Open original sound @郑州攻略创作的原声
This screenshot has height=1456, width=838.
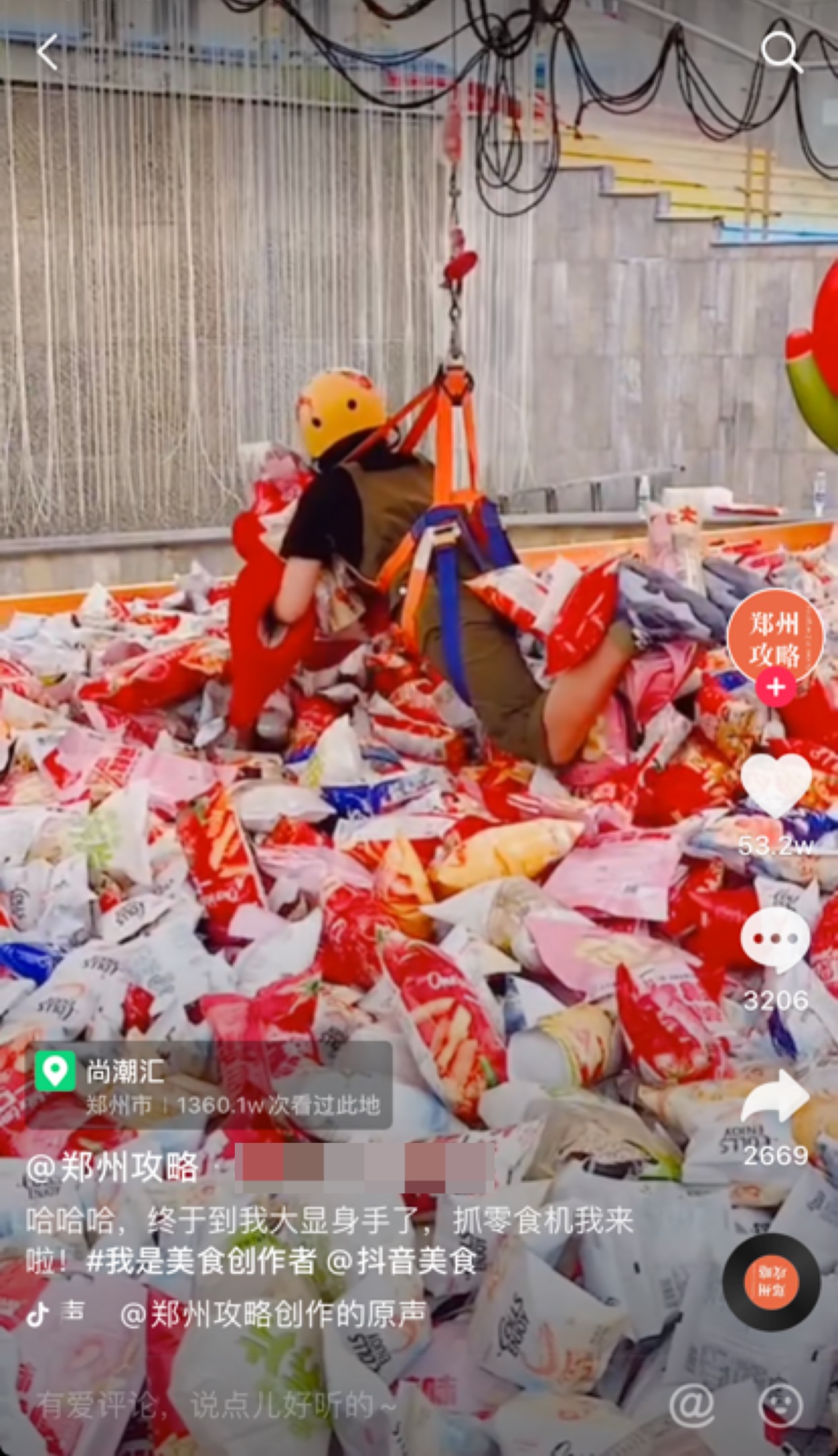pos(273,1314)
